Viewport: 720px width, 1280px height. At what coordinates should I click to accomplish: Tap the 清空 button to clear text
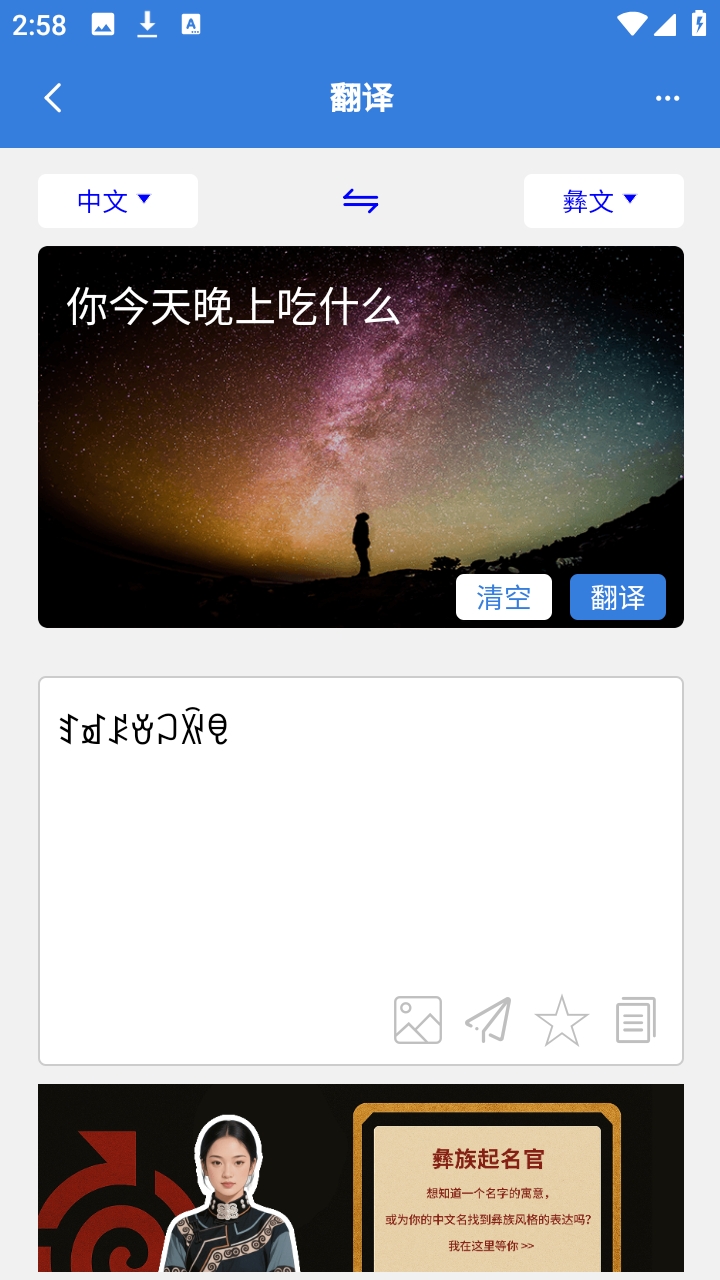tap(503, 597)
